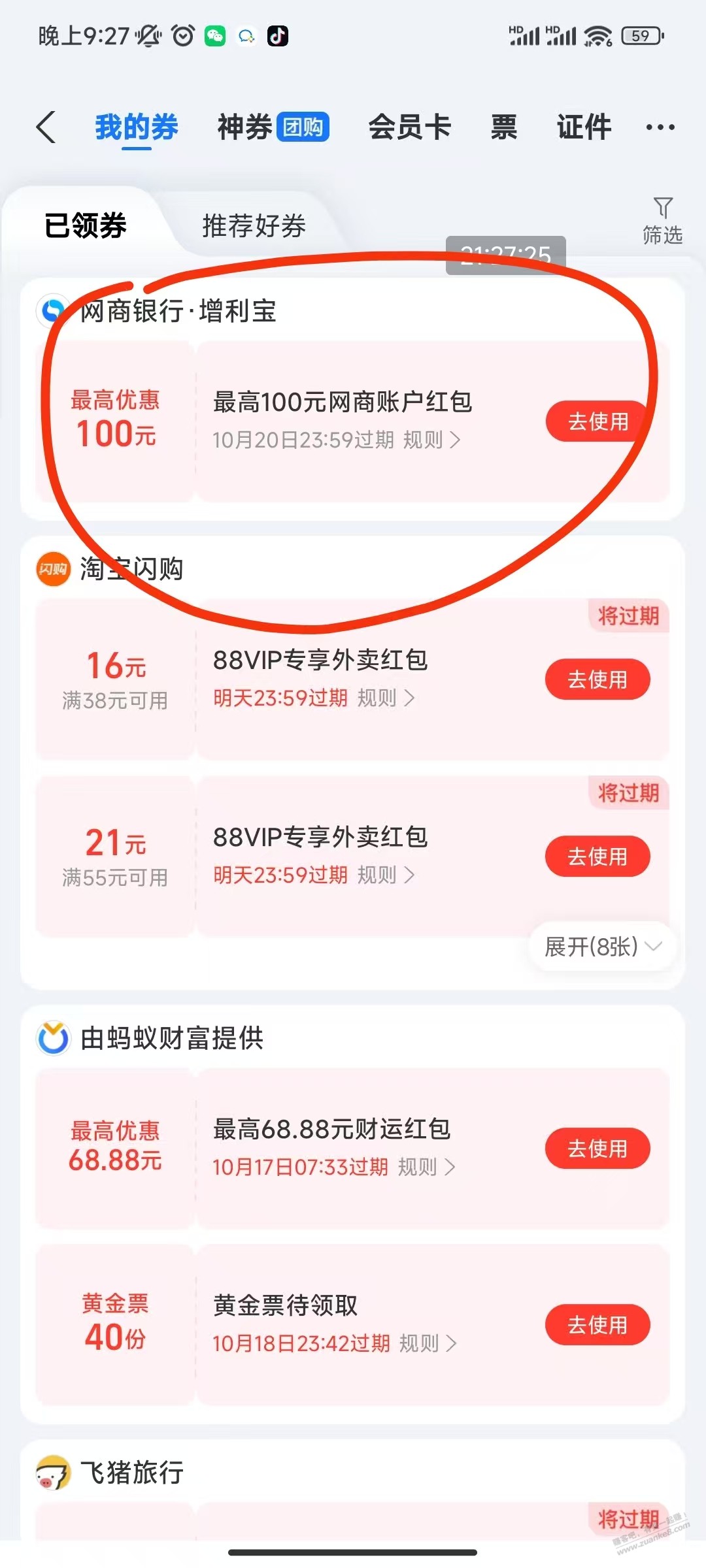Screen dimensions: 706x1568
Task: Use the 最高100元网商账户红包 coupon
Action: pyautogui.click(x=597, y=421)
